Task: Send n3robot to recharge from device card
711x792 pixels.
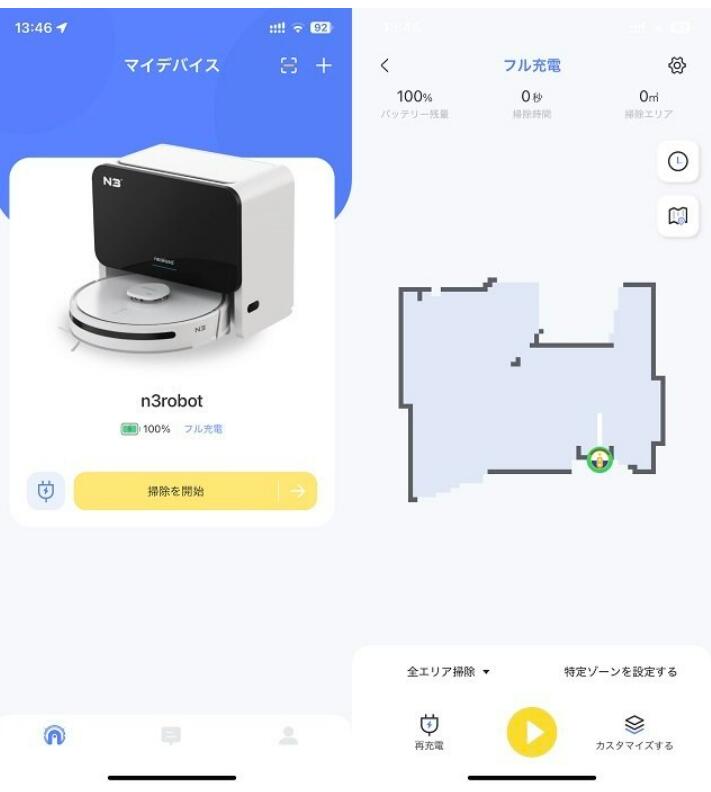Action: [43, 491]
